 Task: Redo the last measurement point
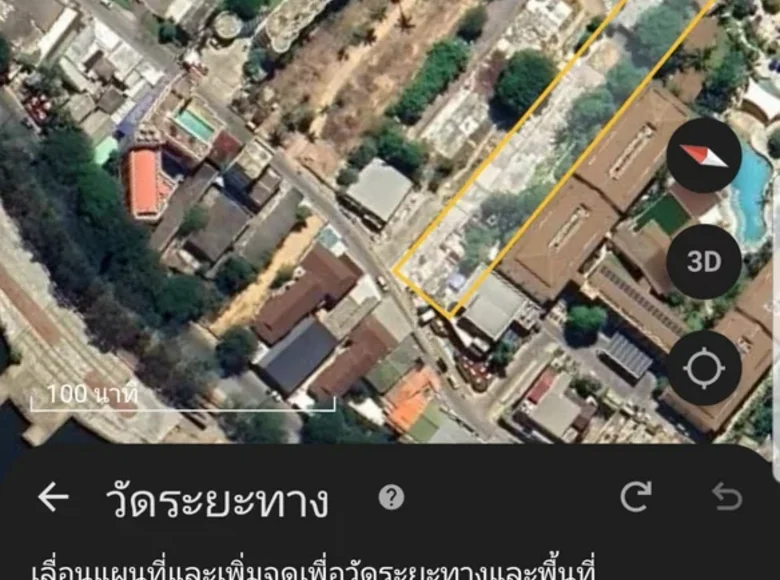[636, 497]
